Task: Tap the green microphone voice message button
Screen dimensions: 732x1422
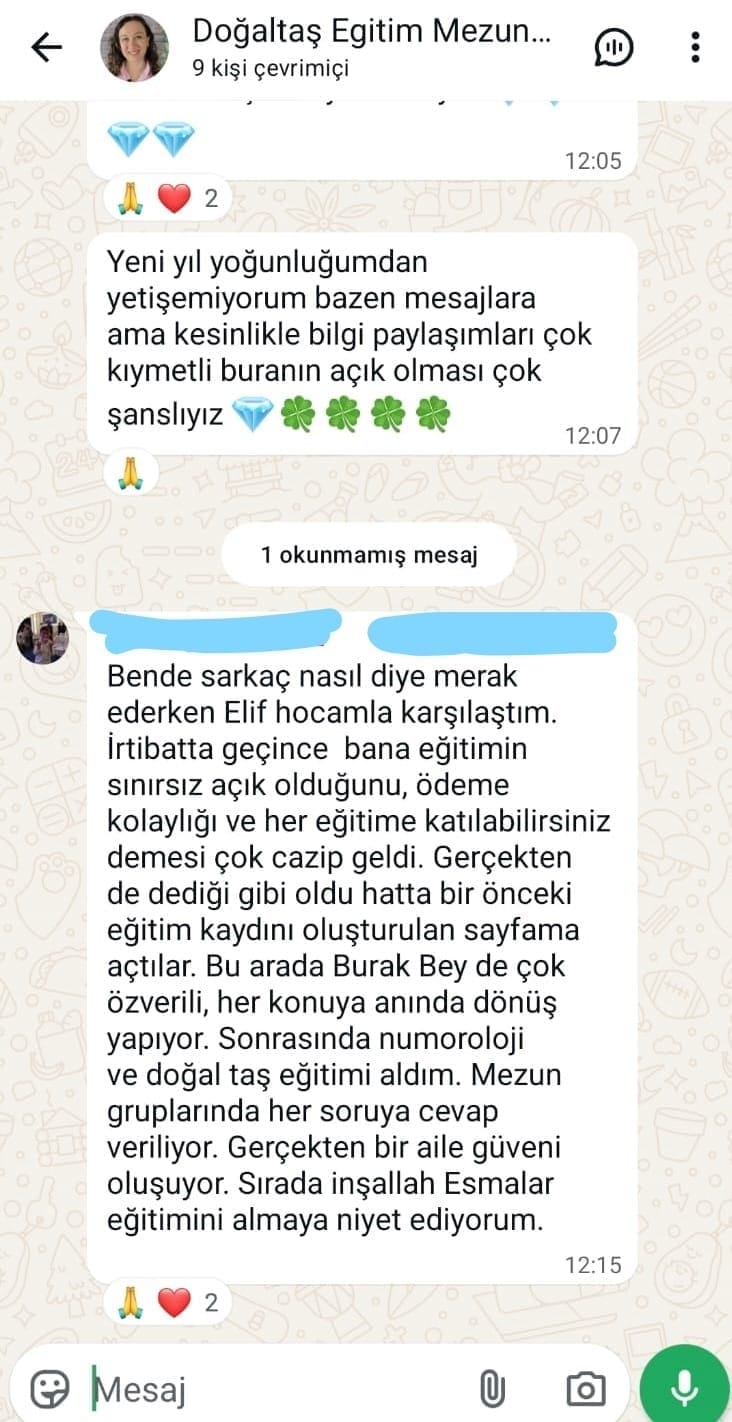Action: point(684,1386)
